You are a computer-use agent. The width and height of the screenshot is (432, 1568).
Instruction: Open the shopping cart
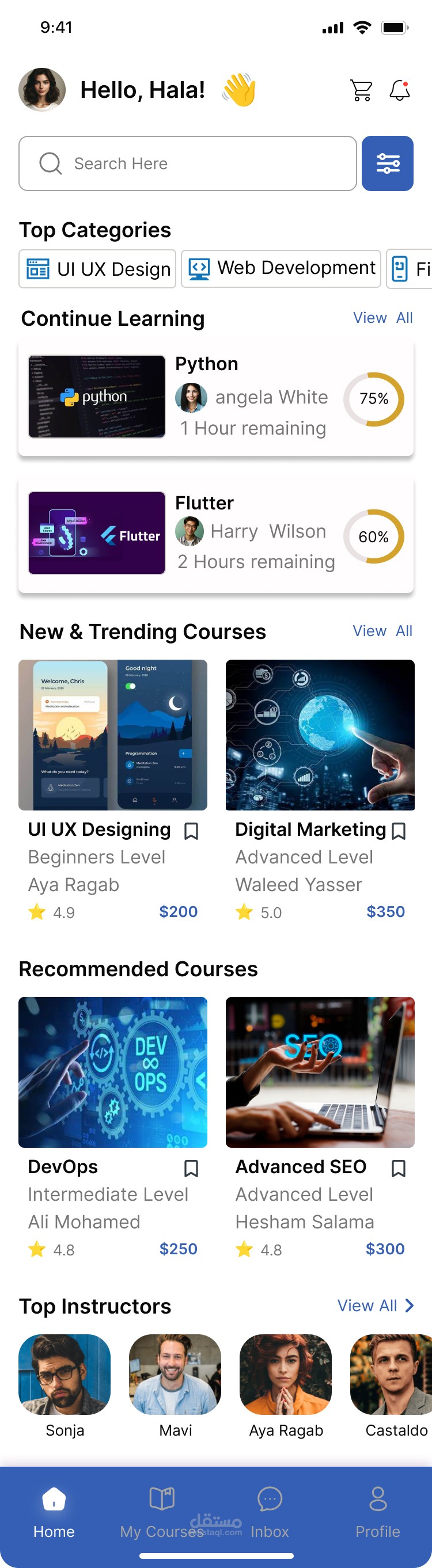pos(361,91)
